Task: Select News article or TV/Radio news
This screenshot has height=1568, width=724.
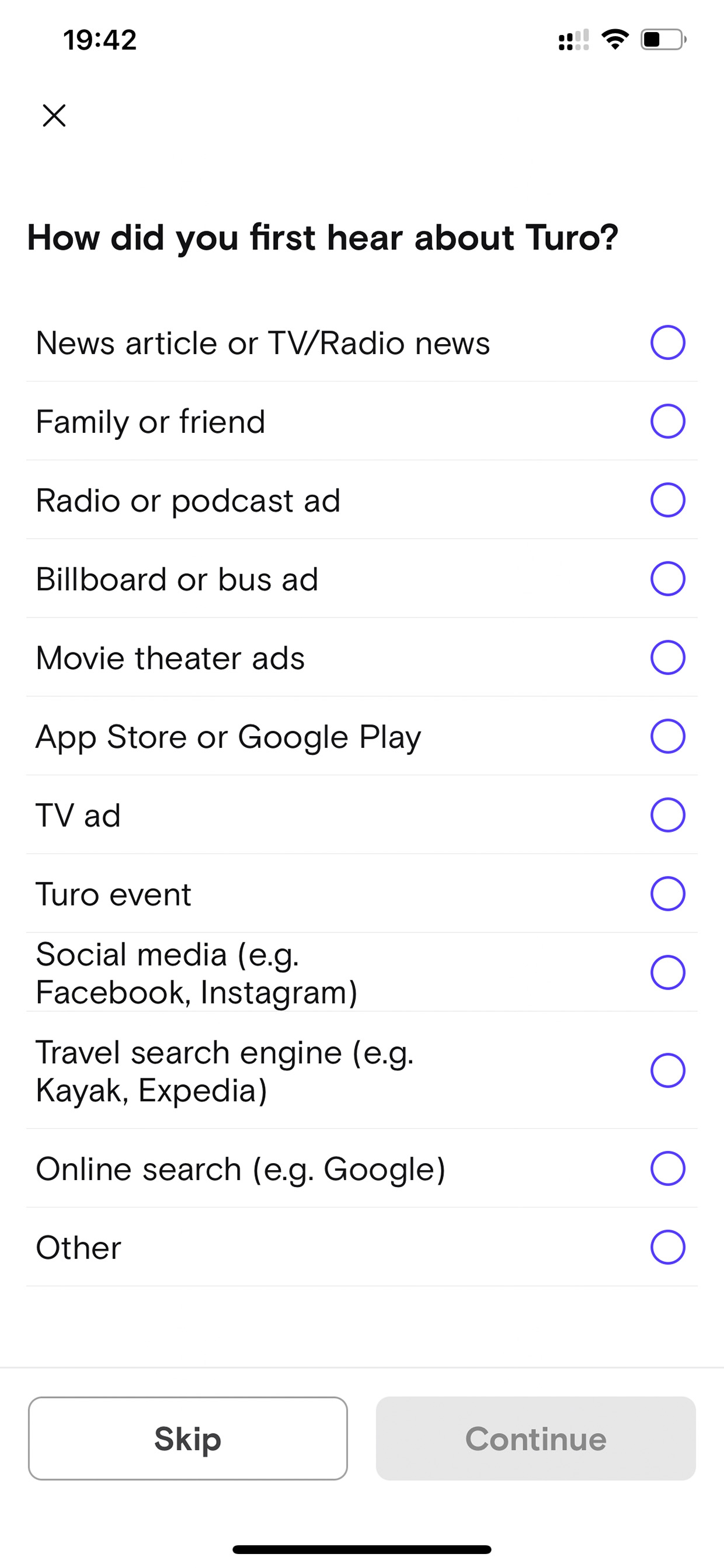Action: pyautogui.click(x=361, y=343)
